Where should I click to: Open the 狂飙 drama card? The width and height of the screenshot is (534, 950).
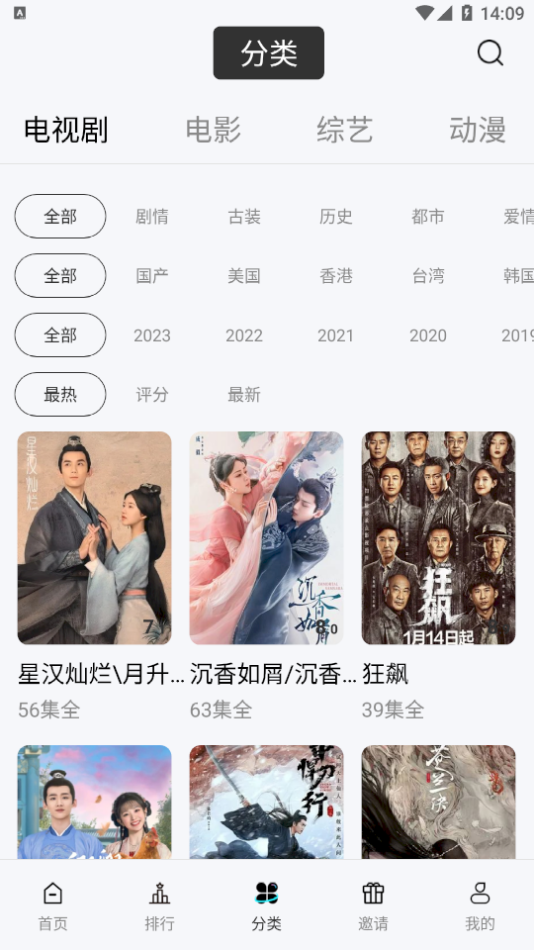tap(439, 538)
